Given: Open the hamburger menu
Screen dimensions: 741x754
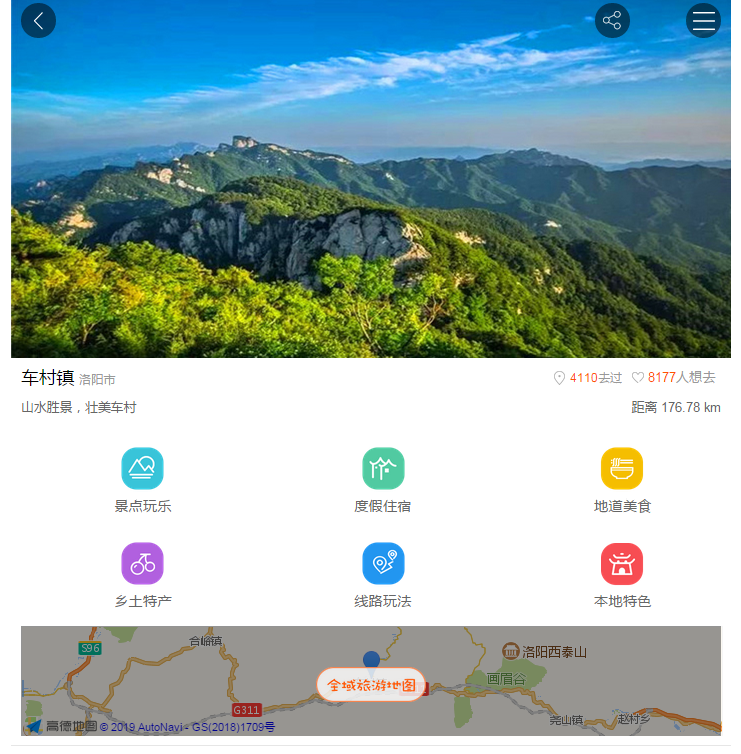Looking at the screenshot, I should point(703,20).
